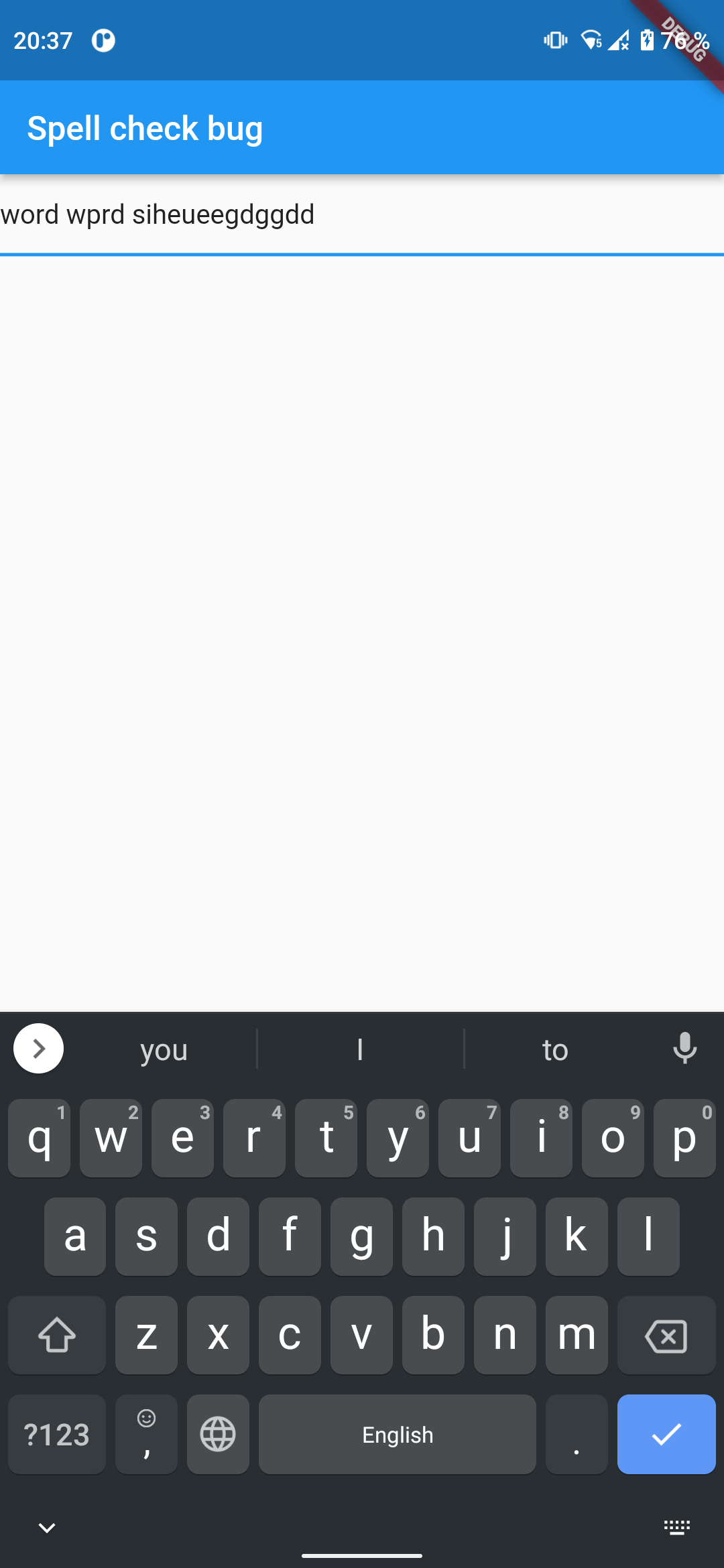Viewport: 724px width, 1568px height.
Task: Collapse the keyboard with the down chevron
Action: tap(46, 1526)
